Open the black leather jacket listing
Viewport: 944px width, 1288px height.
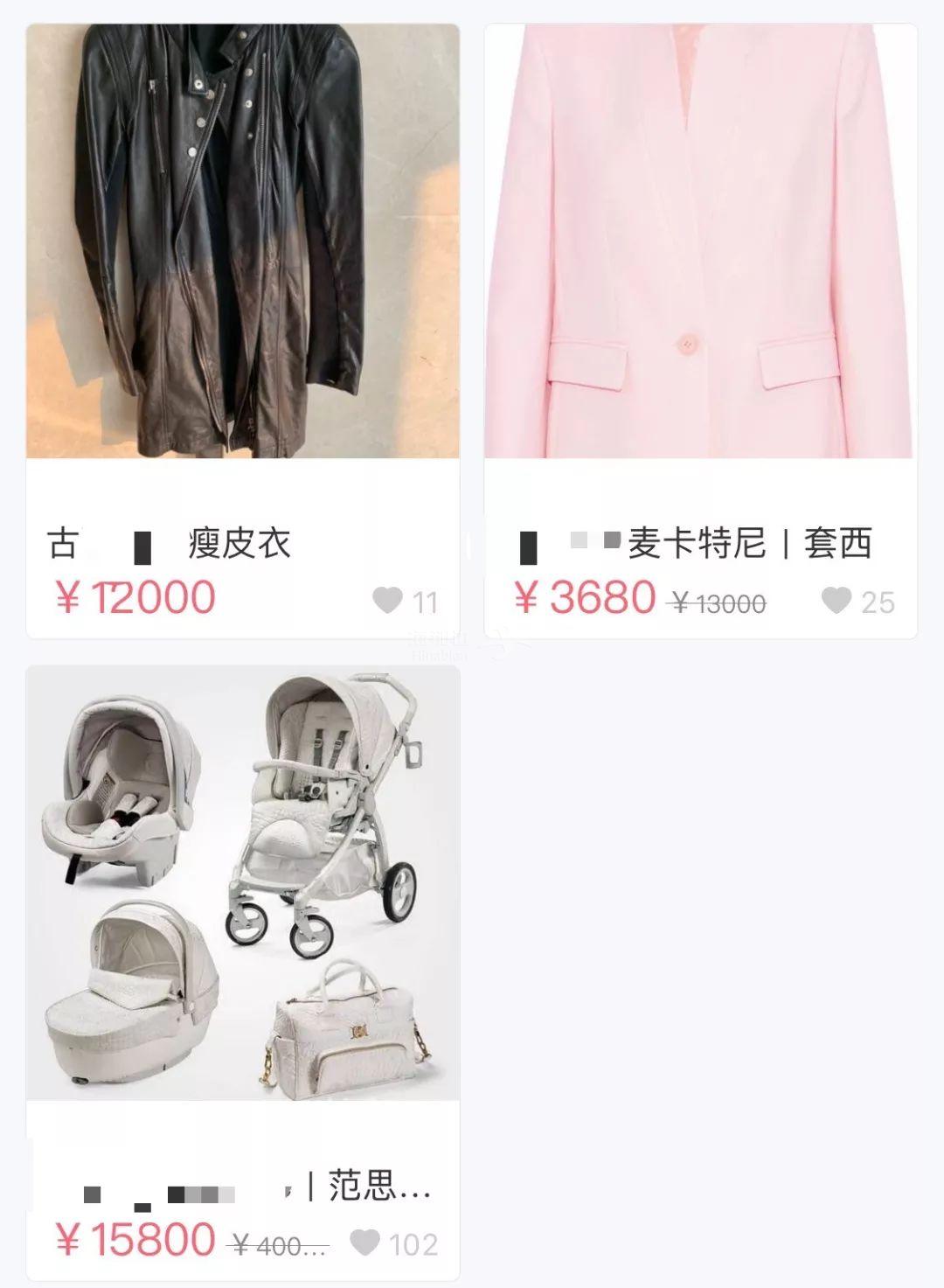[242, 241]
